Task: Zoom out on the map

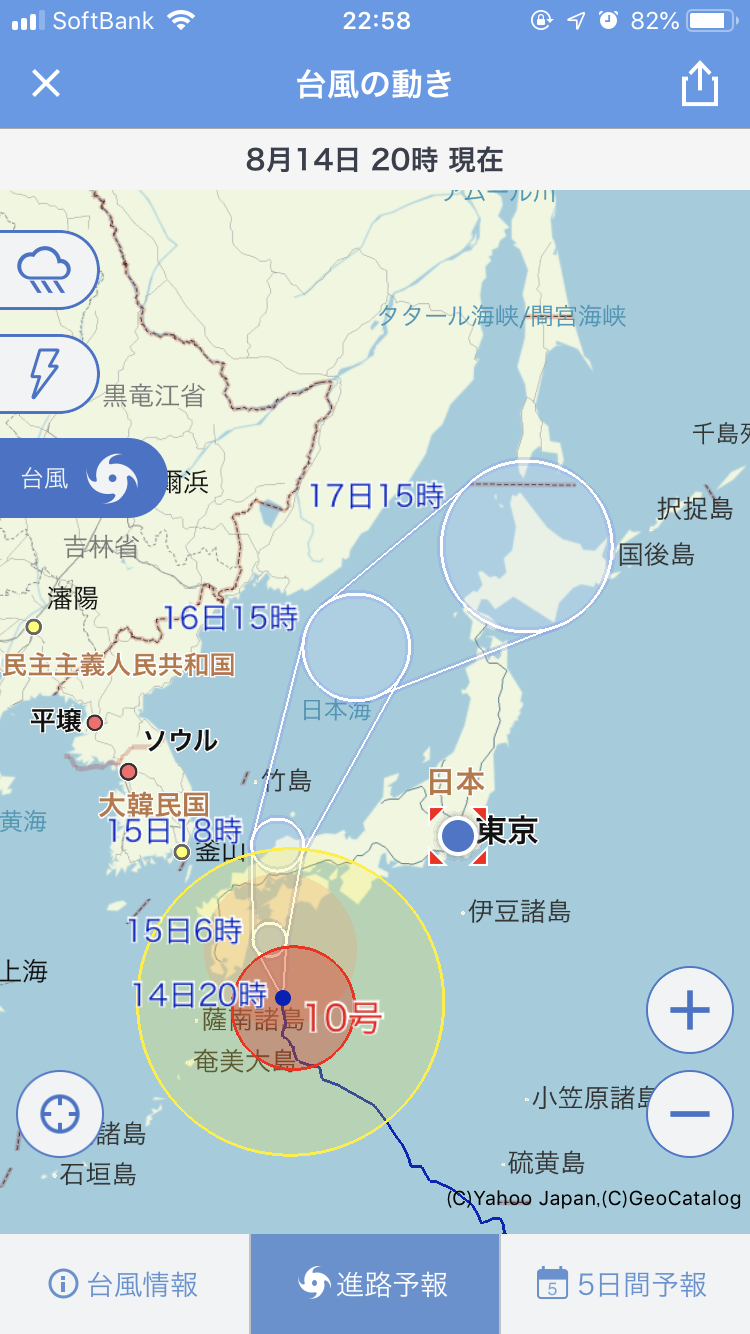Action: coord(690,1114)
